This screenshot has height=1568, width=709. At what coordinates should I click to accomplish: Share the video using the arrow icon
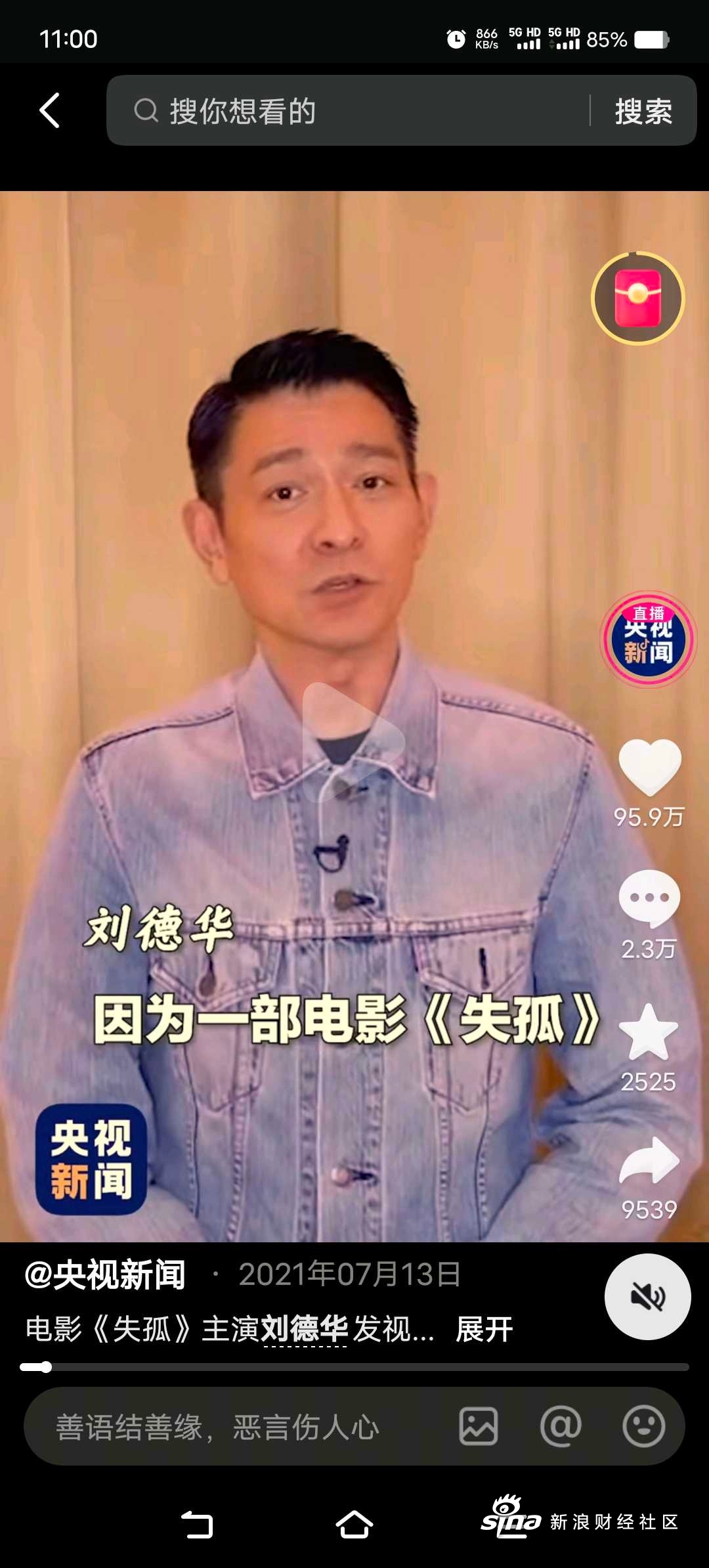tap(649, 1161)
